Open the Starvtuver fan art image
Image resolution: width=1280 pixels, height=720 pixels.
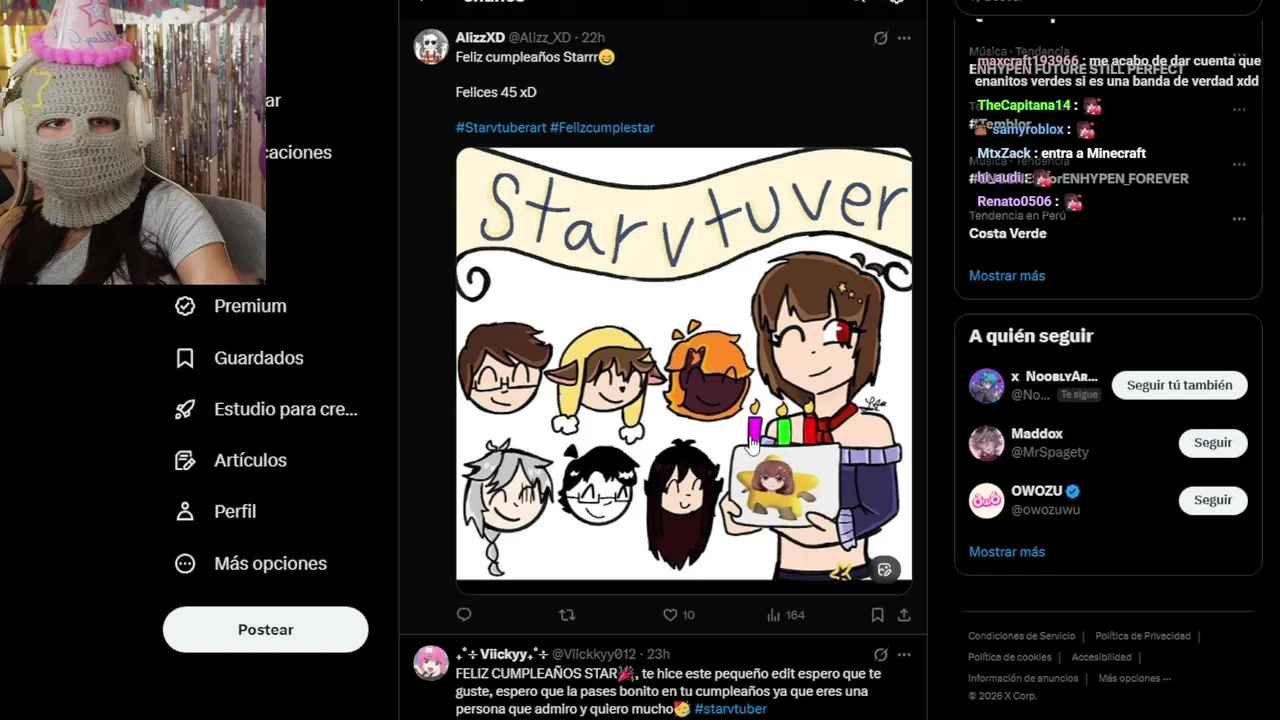tap(683, 364)
